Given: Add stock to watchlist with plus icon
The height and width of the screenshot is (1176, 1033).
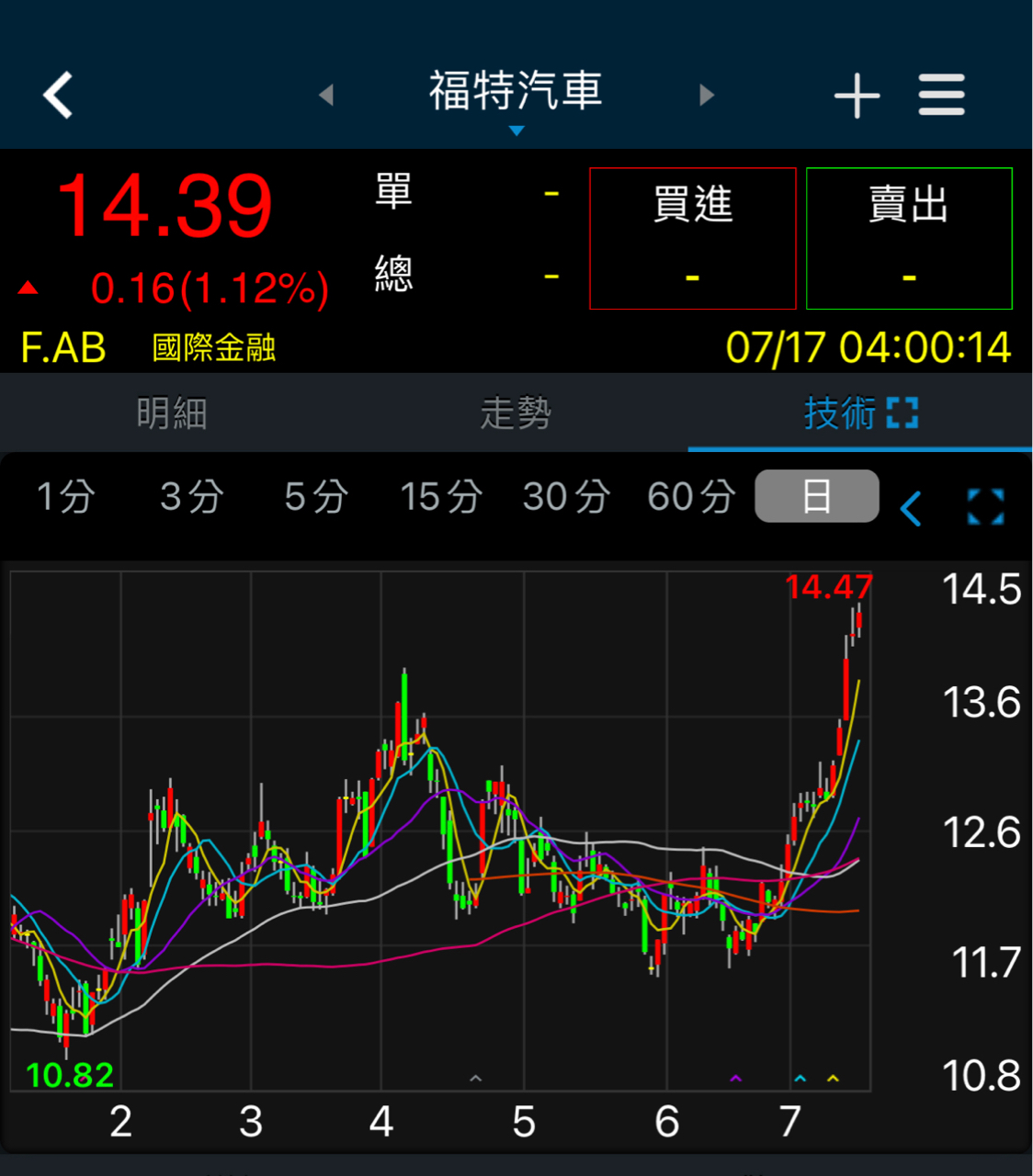Looking at the screenshot, I should 857,96.
